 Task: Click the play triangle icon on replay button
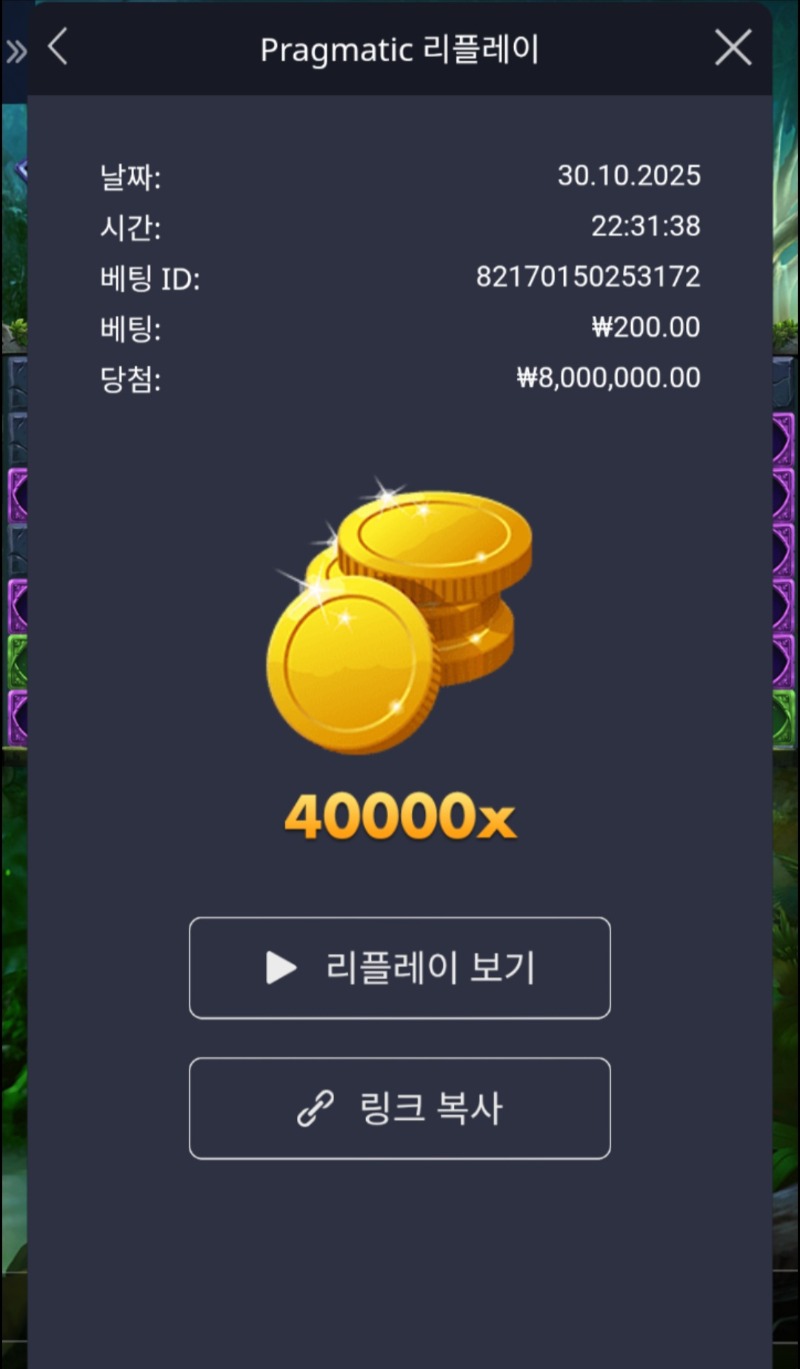click(x=283, y=966)
